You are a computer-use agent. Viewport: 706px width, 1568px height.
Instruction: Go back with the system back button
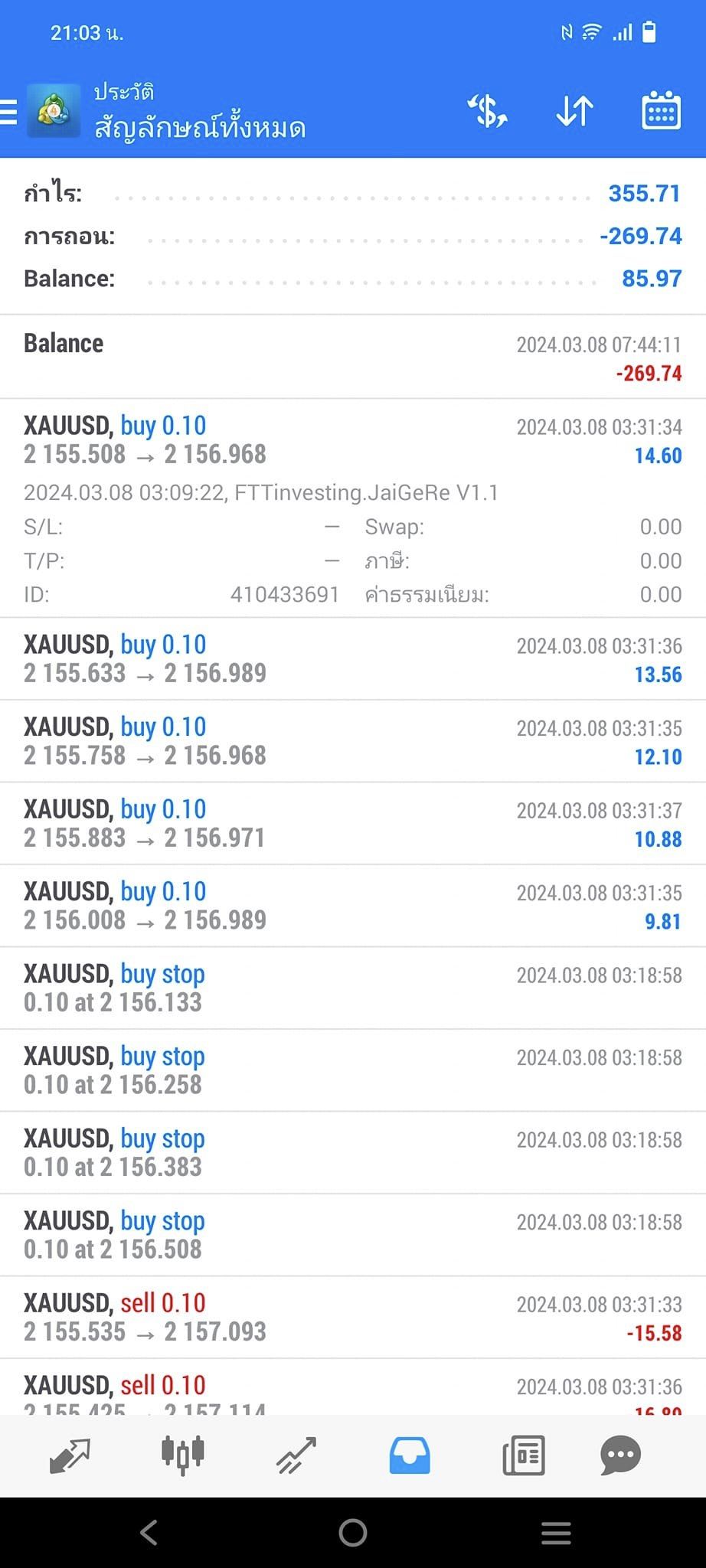(149, 1533)
